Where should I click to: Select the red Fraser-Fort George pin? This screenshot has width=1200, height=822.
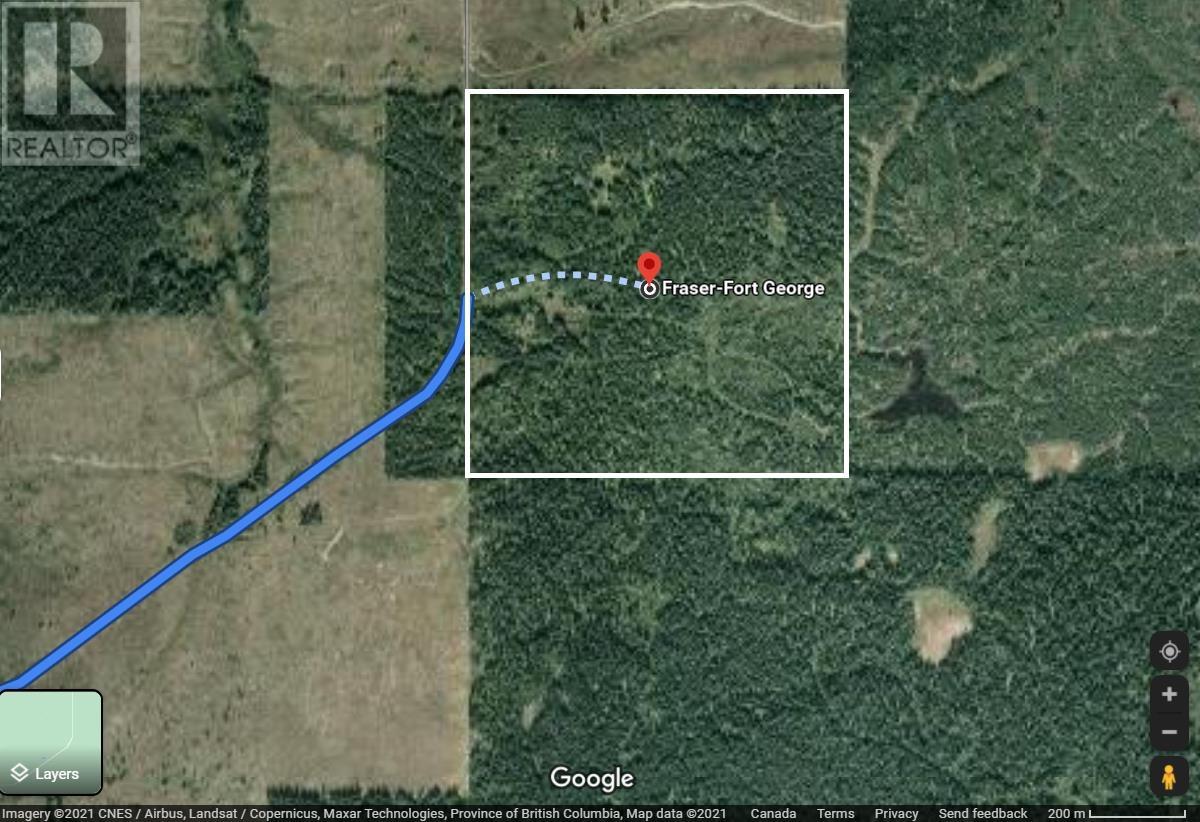pyautogui.click(x=649, y=268)
